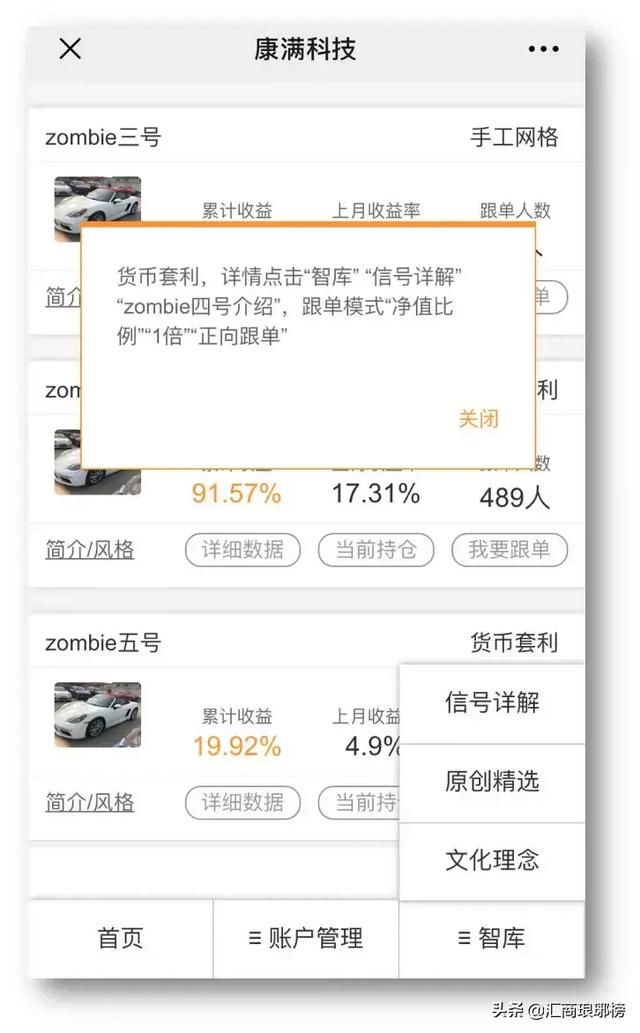This screenshot has width=640, height=1033.
Task: Tap 我要跟单 on the 489人 signal
Action: [x=509, y=549]
